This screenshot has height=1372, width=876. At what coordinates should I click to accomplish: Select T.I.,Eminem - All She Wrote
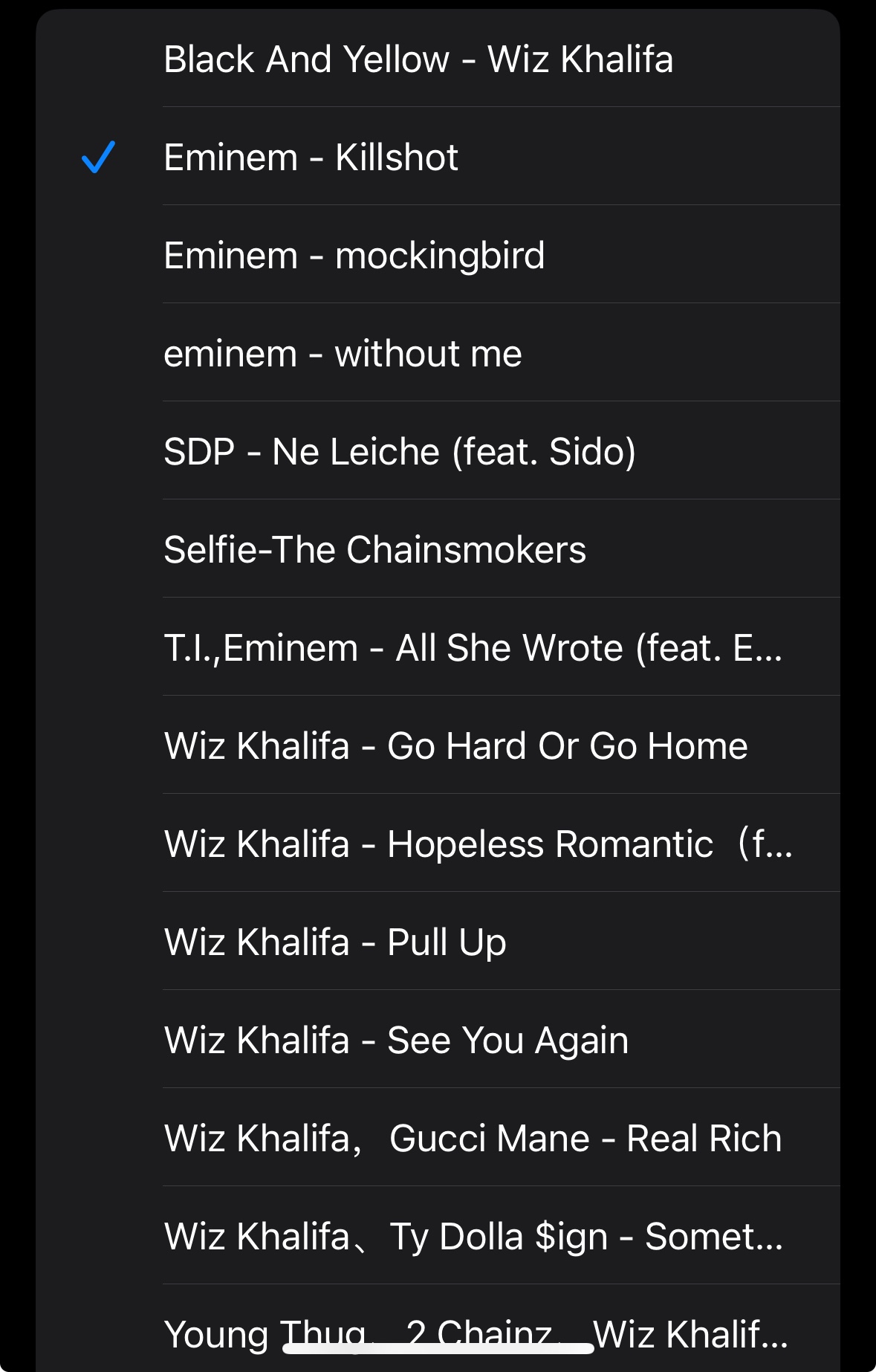[x=438, y=647]
